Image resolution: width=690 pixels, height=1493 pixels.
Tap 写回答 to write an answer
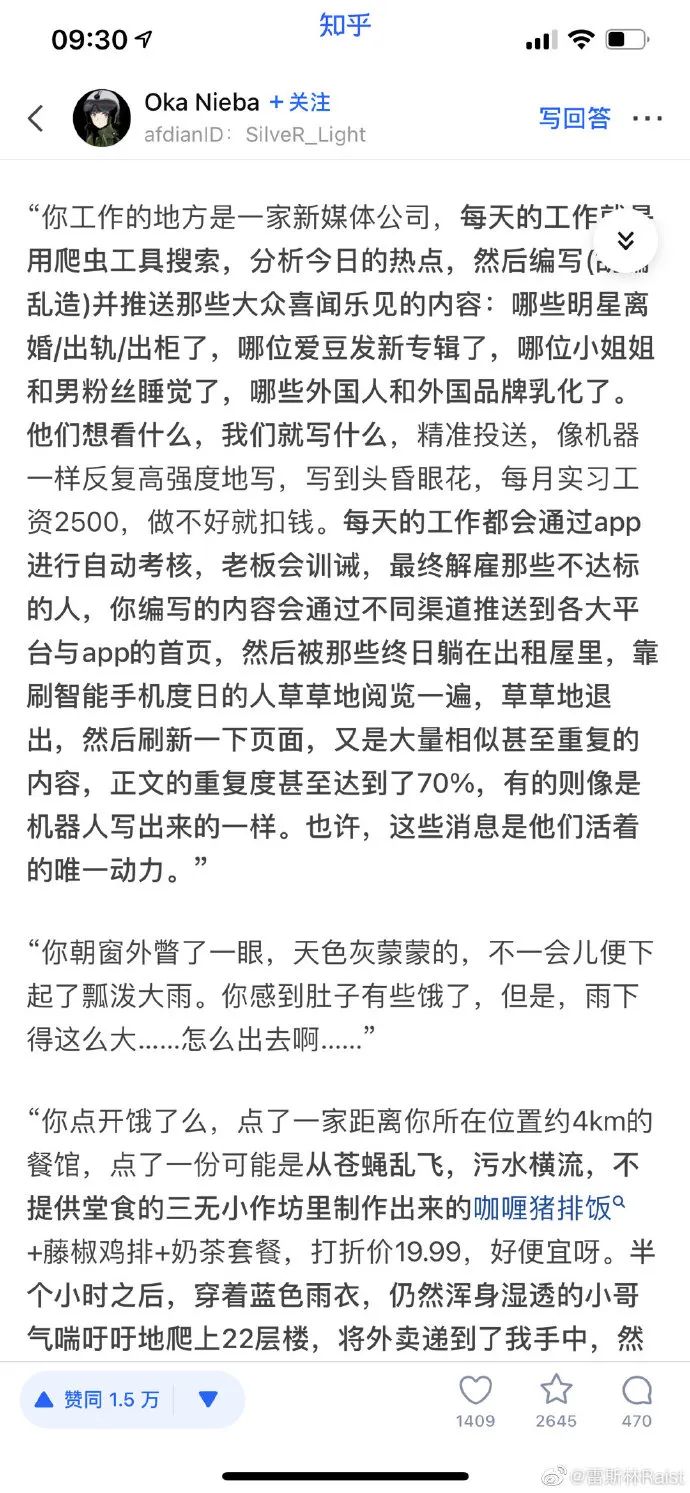click(575, 118)
